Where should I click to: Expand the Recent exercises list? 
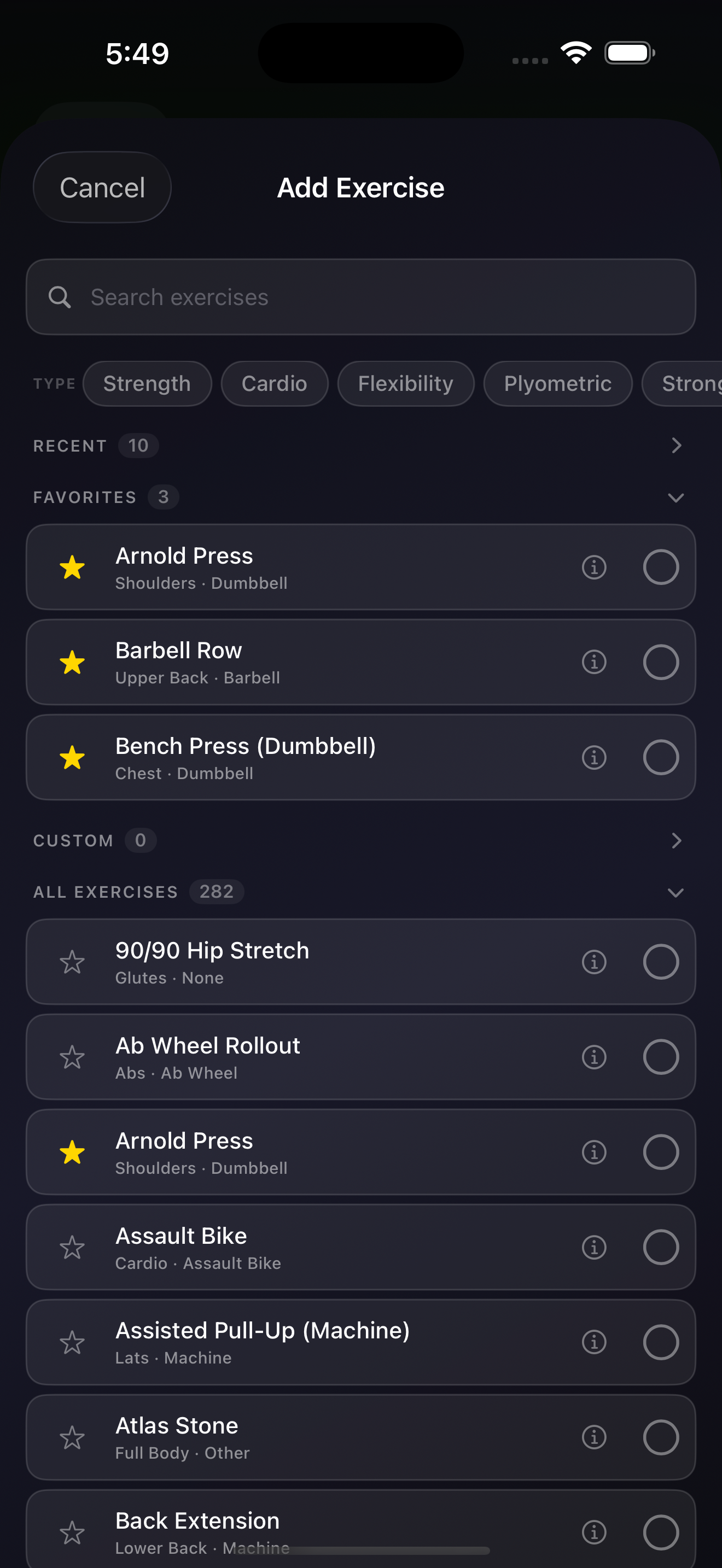676,446
